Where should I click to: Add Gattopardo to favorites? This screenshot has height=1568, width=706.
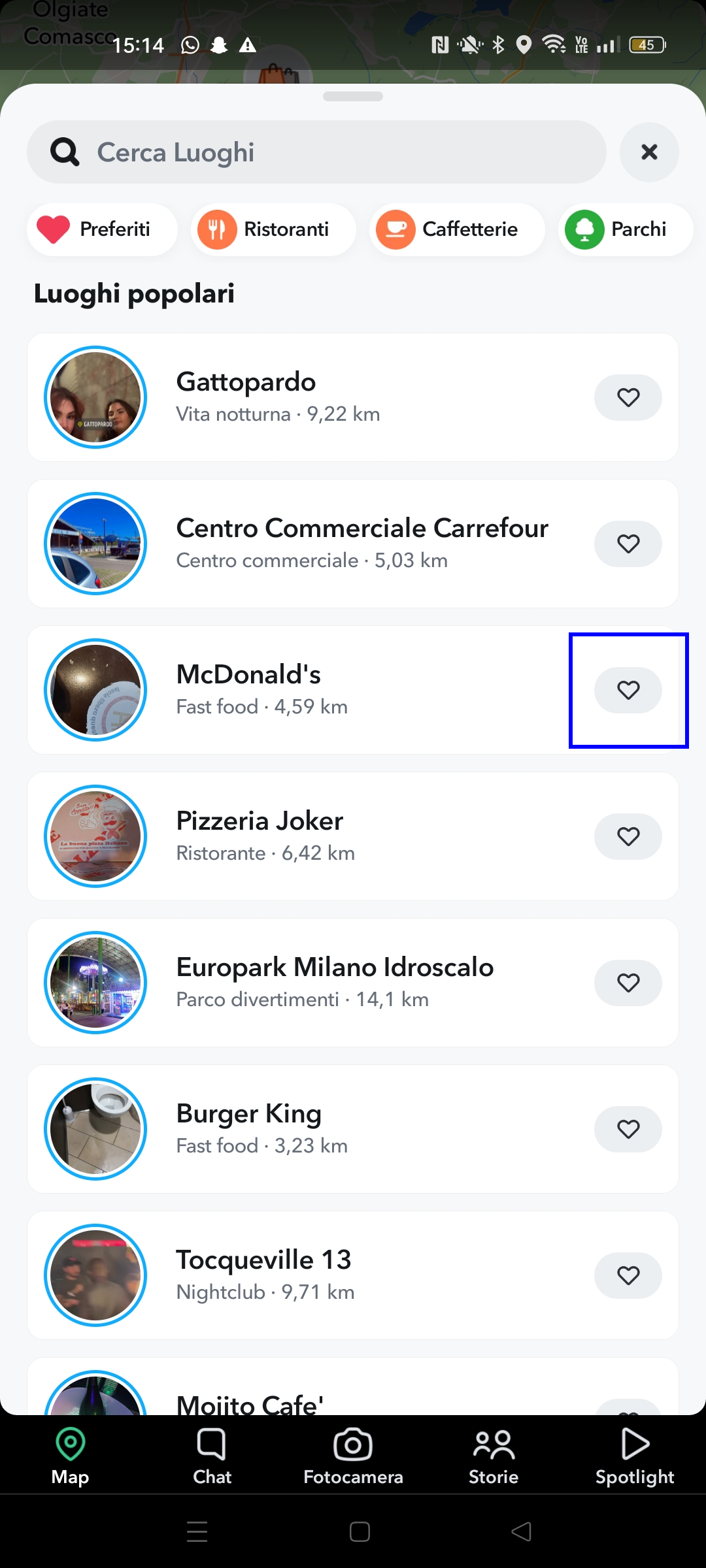tap(628, 397)
